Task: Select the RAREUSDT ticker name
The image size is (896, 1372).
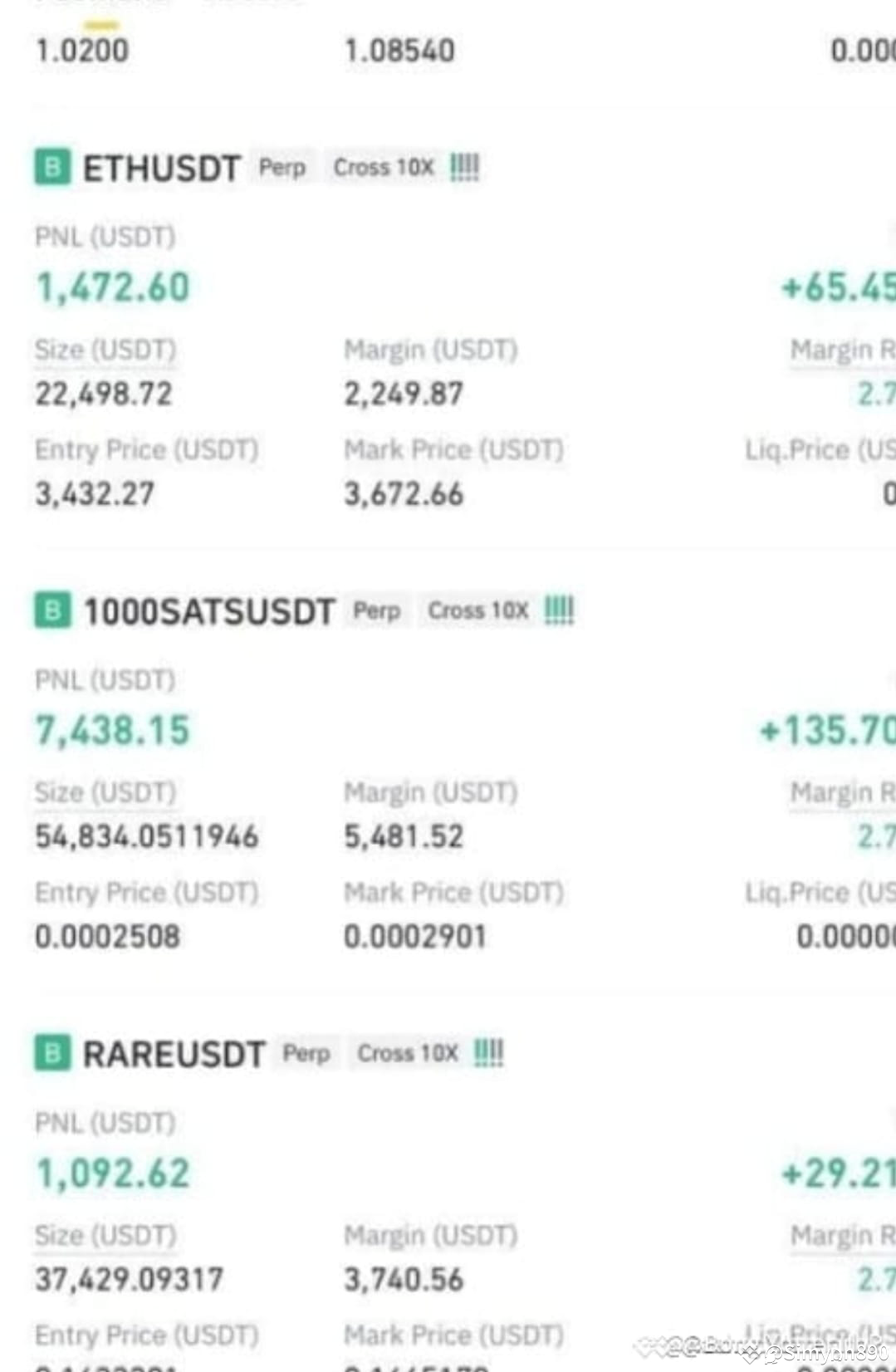Action: [x=172, y=1053]
